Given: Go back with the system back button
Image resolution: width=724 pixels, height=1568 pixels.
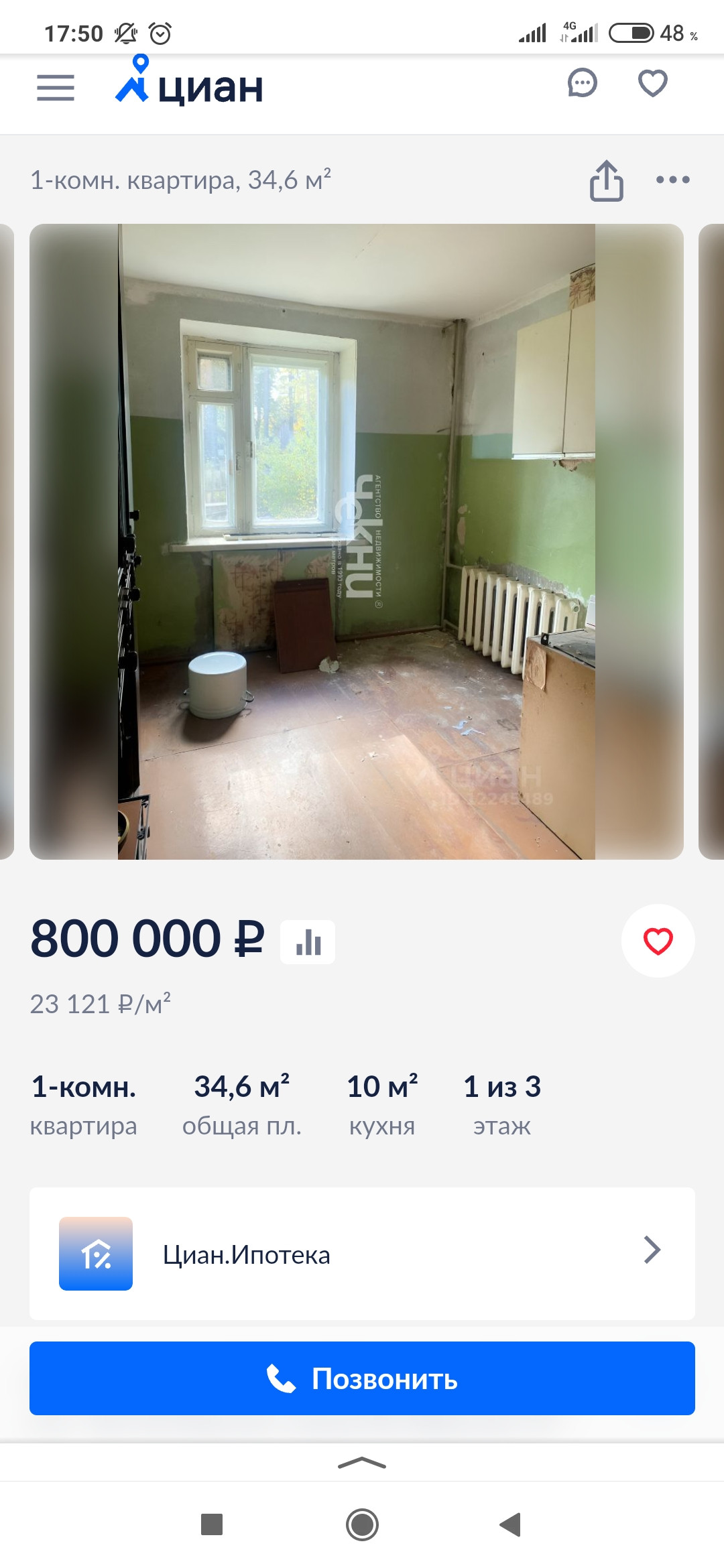Looking at the screenshot, I should pos(511,1524).
